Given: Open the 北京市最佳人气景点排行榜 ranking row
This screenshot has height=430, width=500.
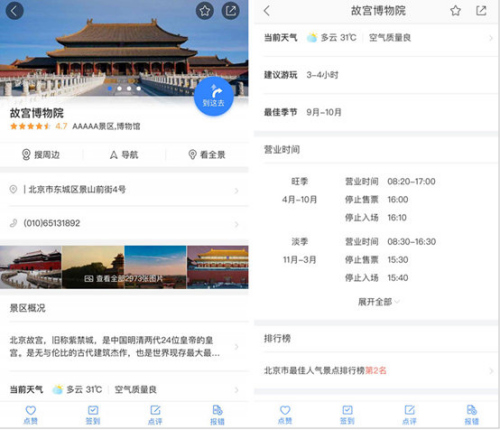Looking at the screenshot, I should [x=376, y=370].
